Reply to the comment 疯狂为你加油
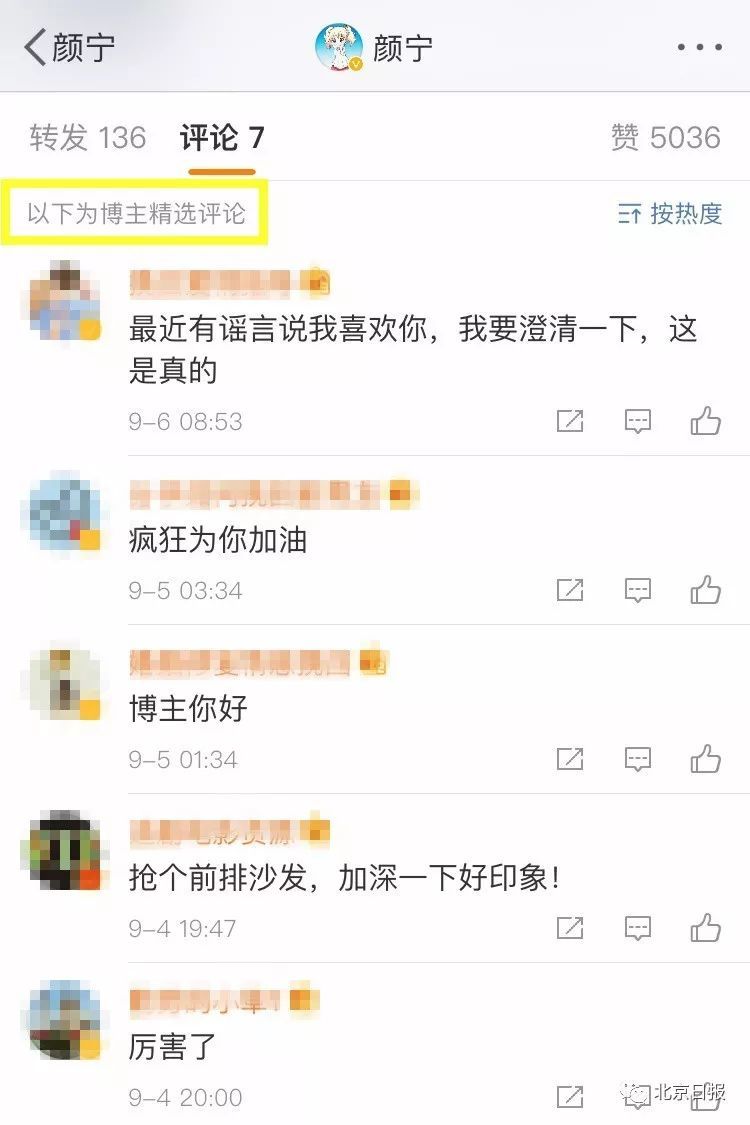Screen dimensions: 750x1125 [638, 590]
